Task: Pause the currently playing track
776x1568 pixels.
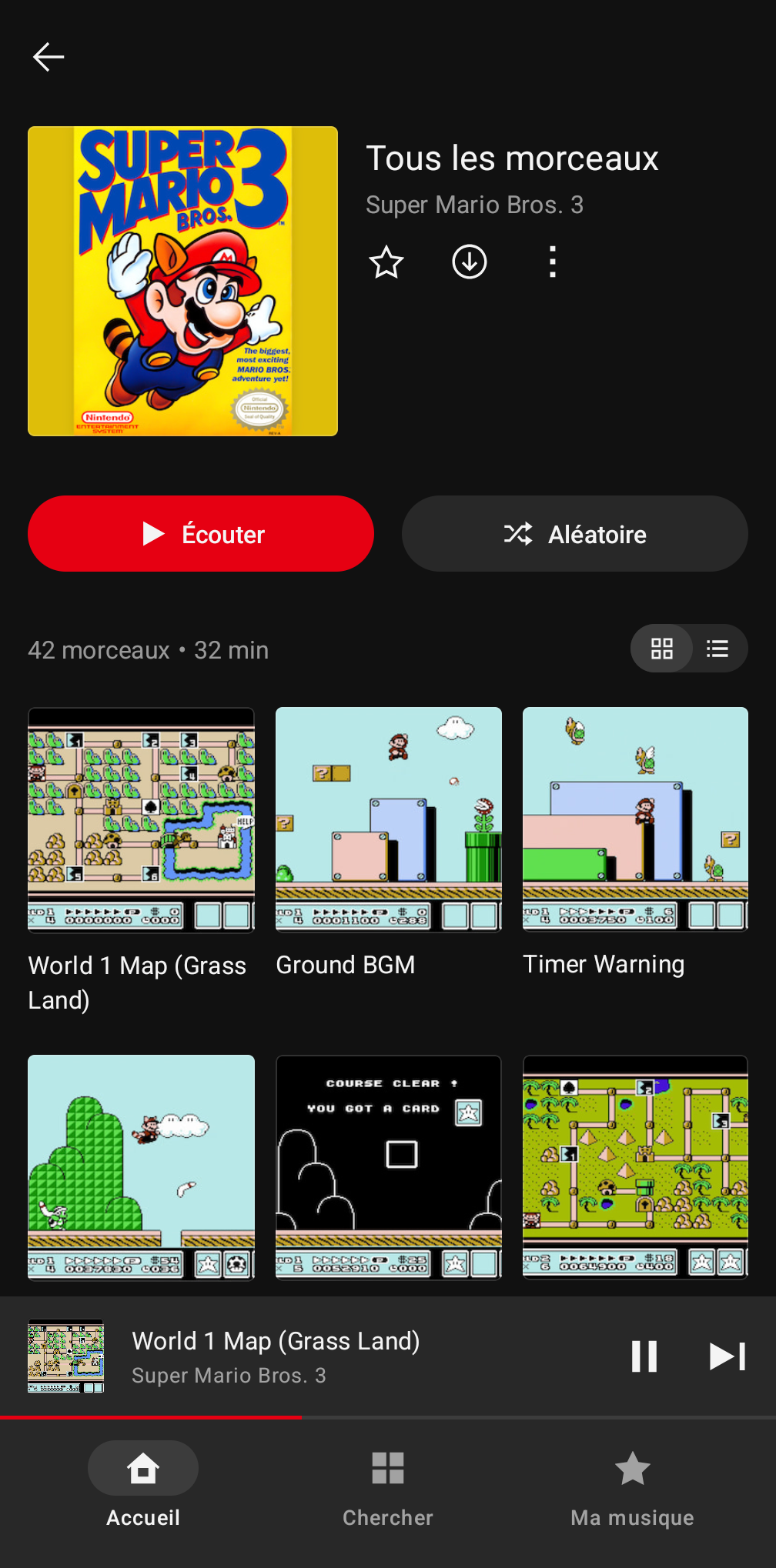Action: click(644, 1356)
